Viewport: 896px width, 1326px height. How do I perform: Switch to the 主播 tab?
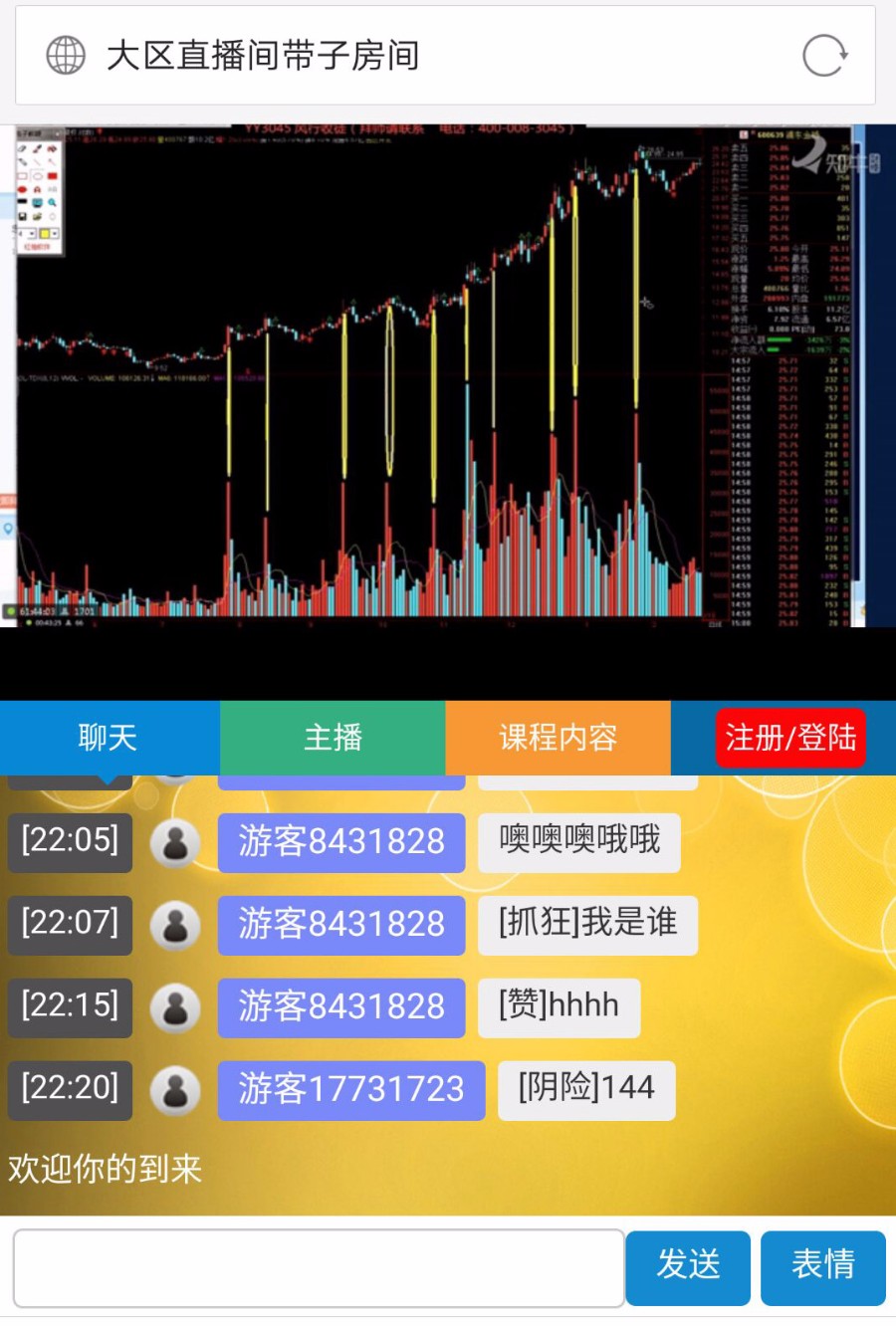(333, 738)
